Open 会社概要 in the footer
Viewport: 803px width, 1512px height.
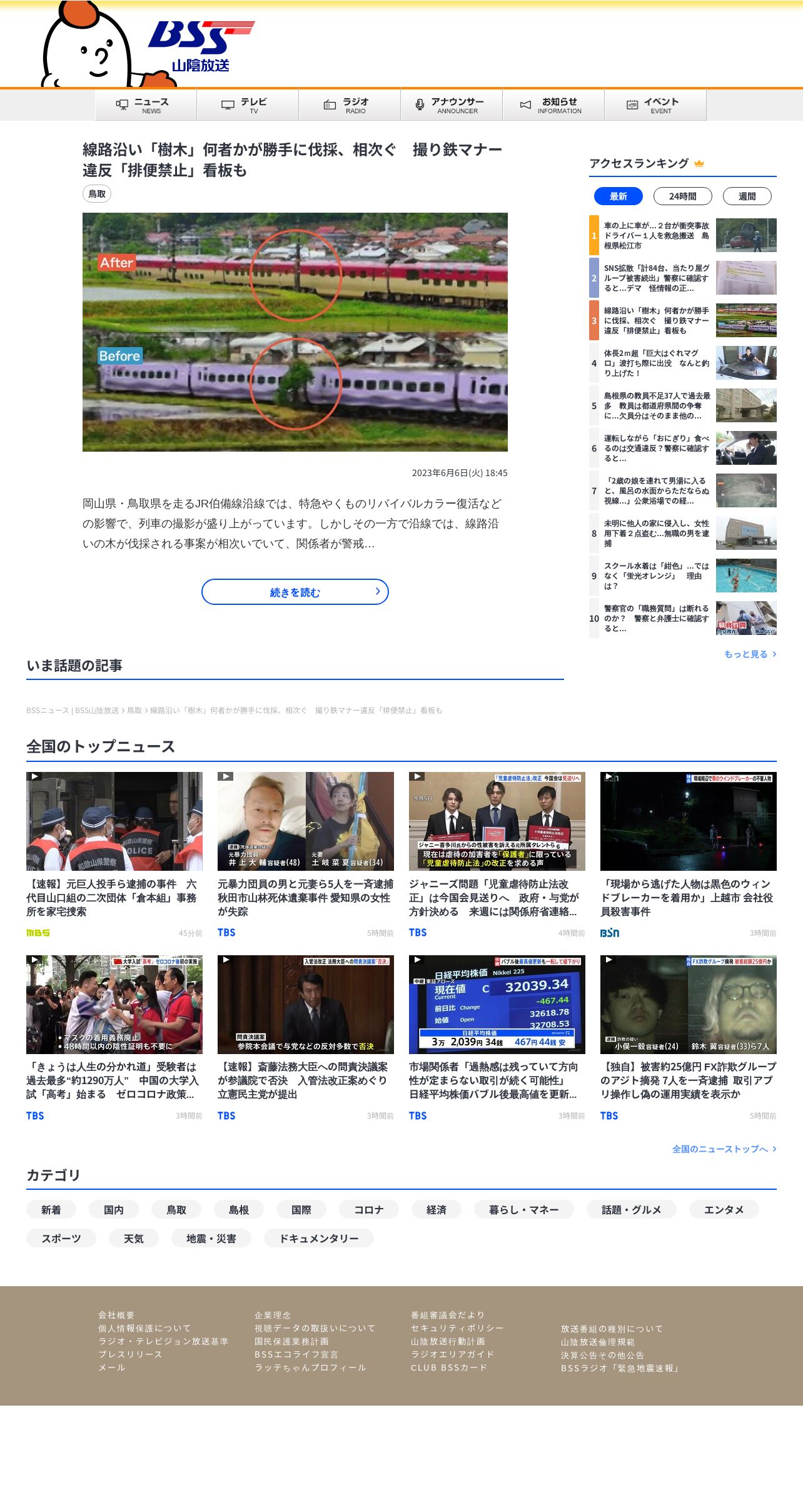point(116,1315)
